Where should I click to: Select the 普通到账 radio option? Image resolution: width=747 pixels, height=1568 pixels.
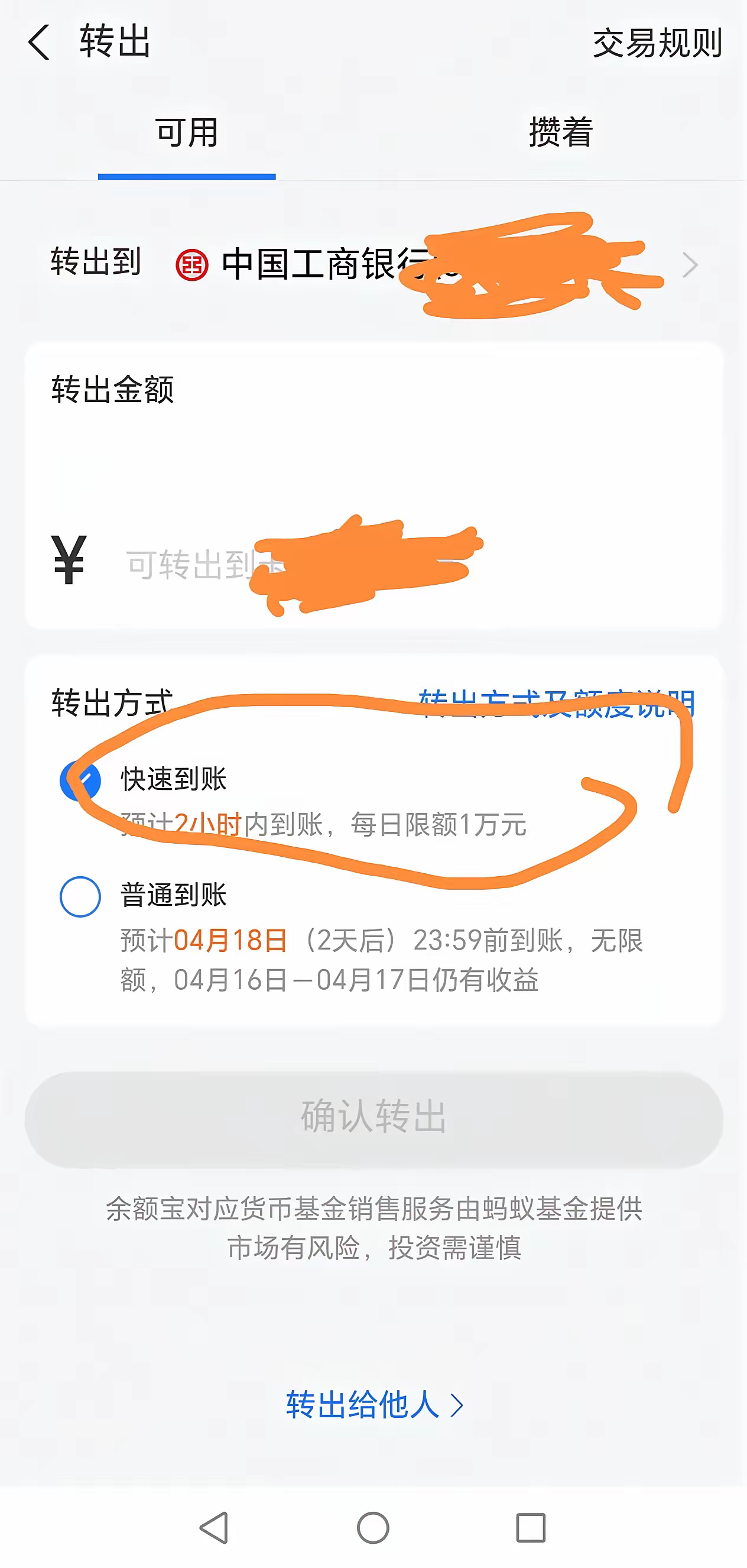pyautogui.click(x=80, y=896)
